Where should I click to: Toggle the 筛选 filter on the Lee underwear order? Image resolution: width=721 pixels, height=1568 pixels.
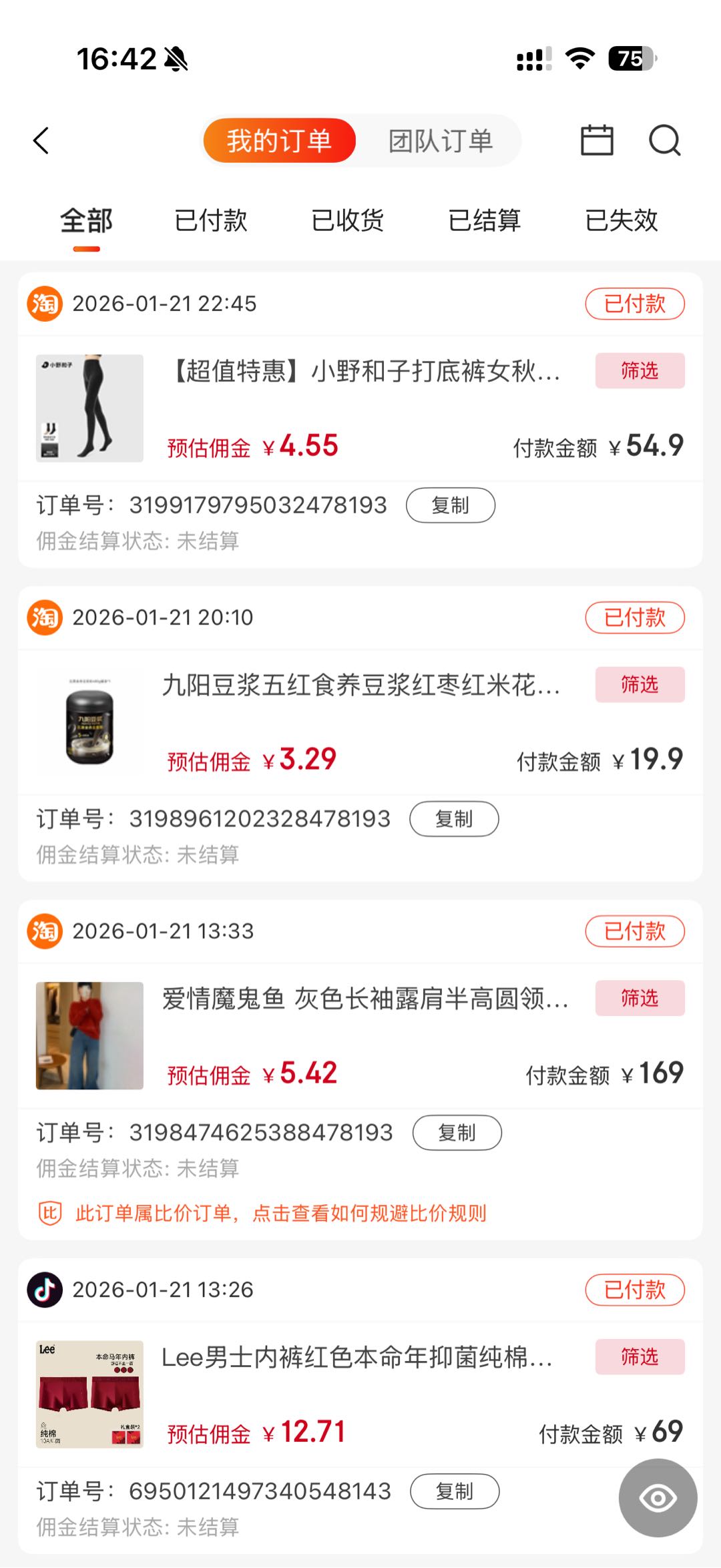(x=639, y=1356)
